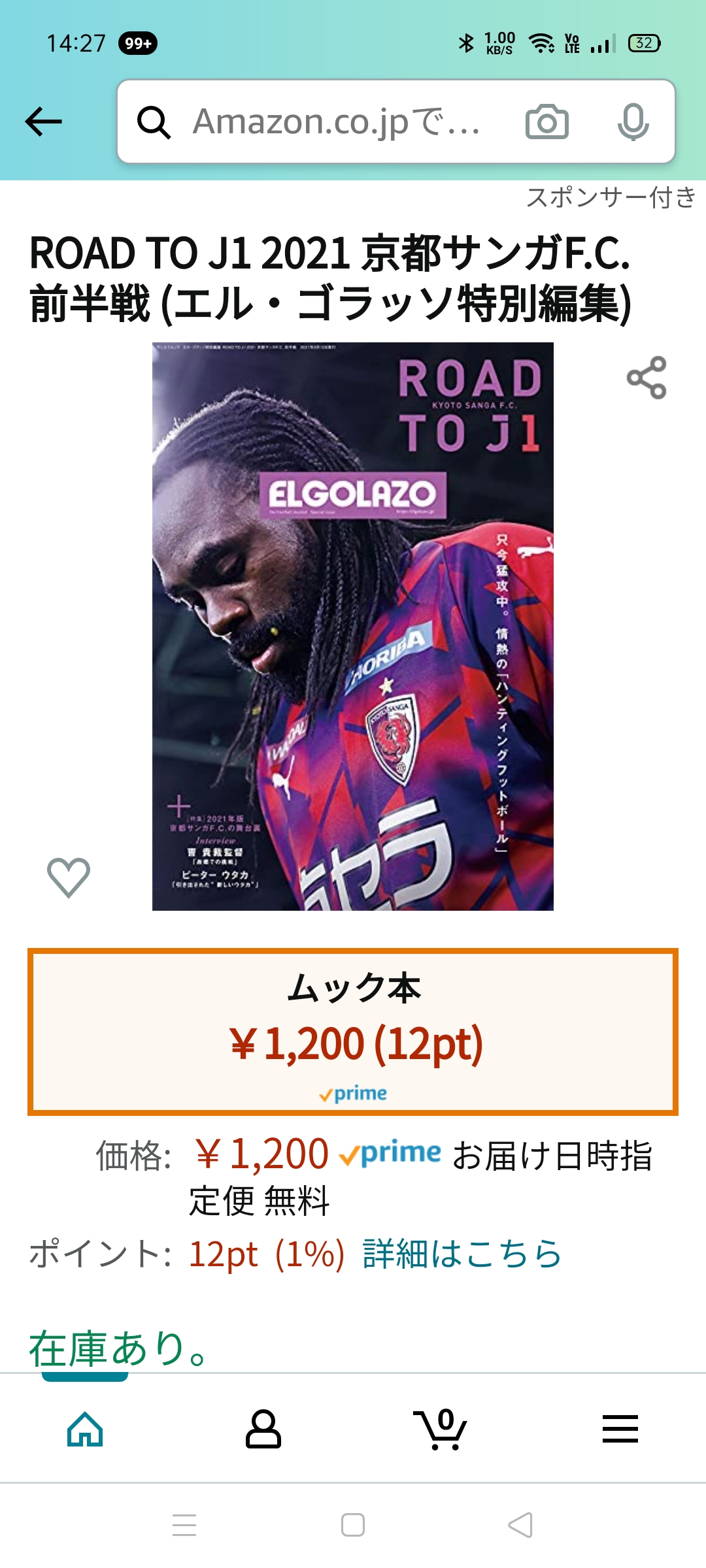Open the hamburger menu tab
Viewport: 706px width, 1568px height.
point(620,1428)
